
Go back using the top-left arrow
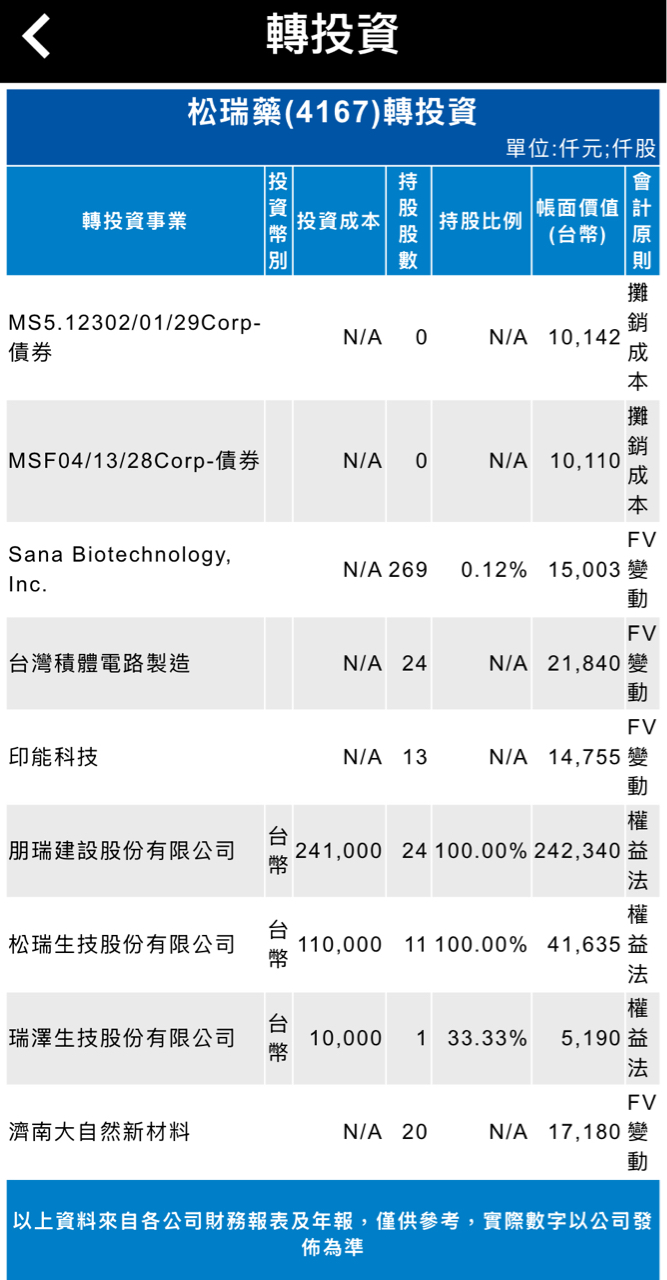37,38
